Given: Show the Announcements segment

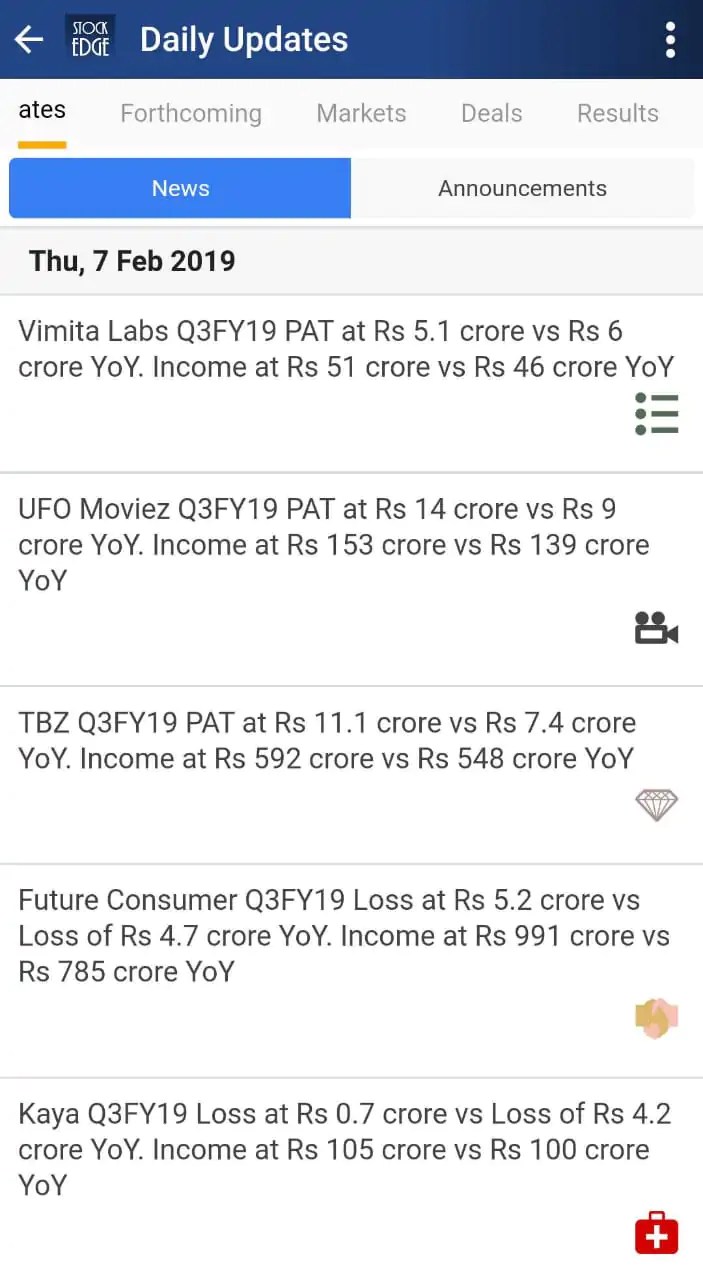Looking at the screenshot, I should (522, 188).
